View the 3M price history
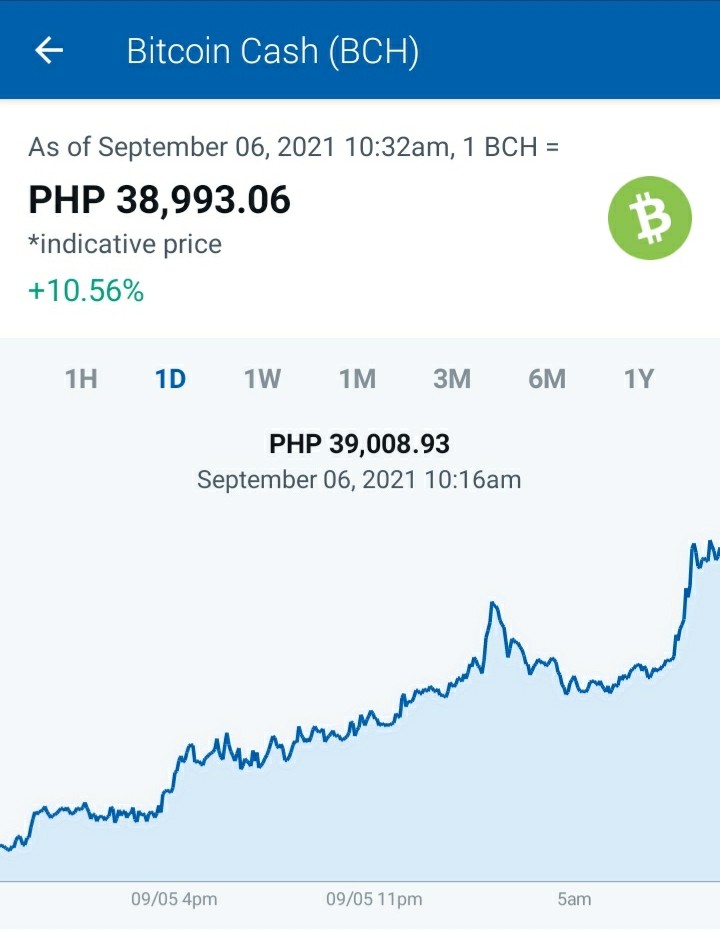This screenshot has height=935, width=720. [x=452, y=379]
